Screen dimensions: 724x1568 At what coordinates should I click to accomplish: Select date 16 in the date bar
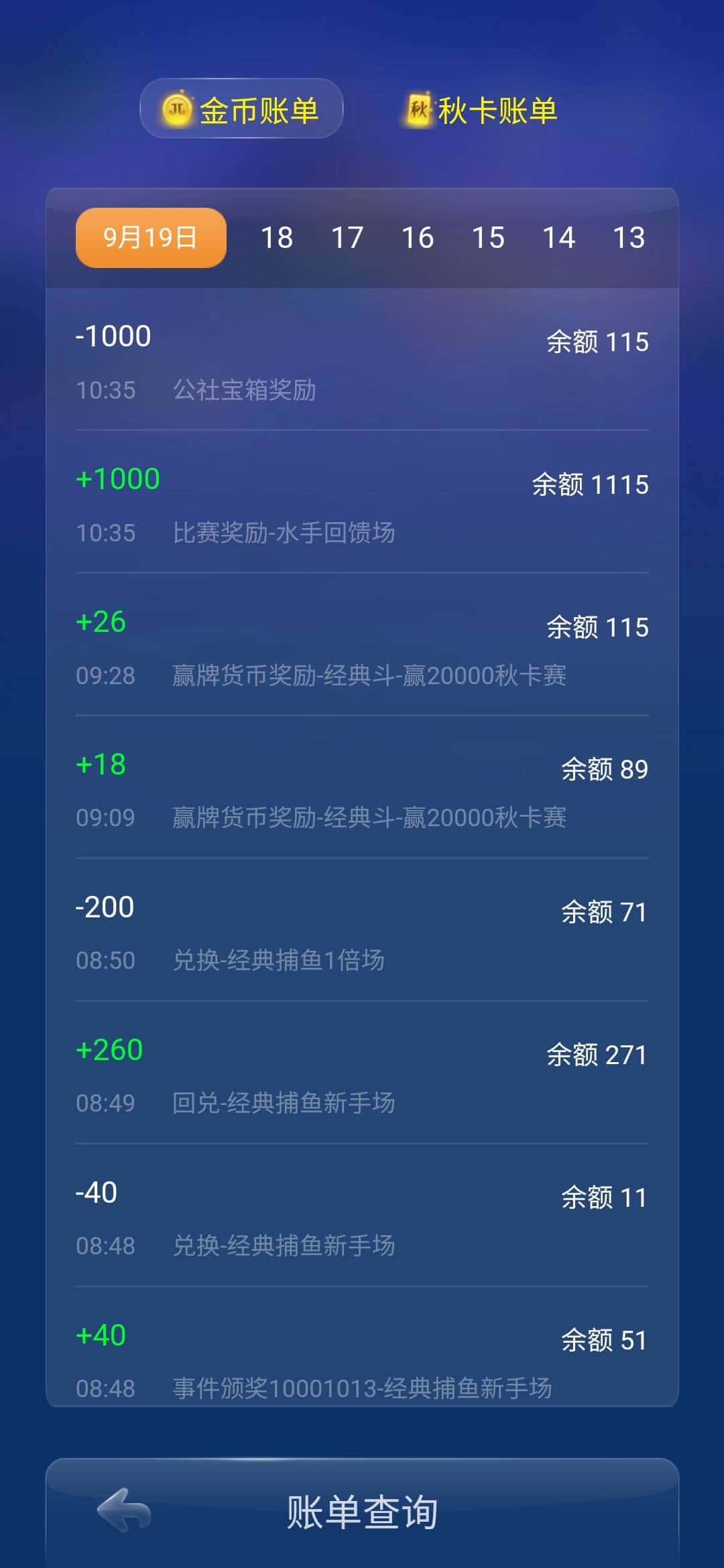419,237
